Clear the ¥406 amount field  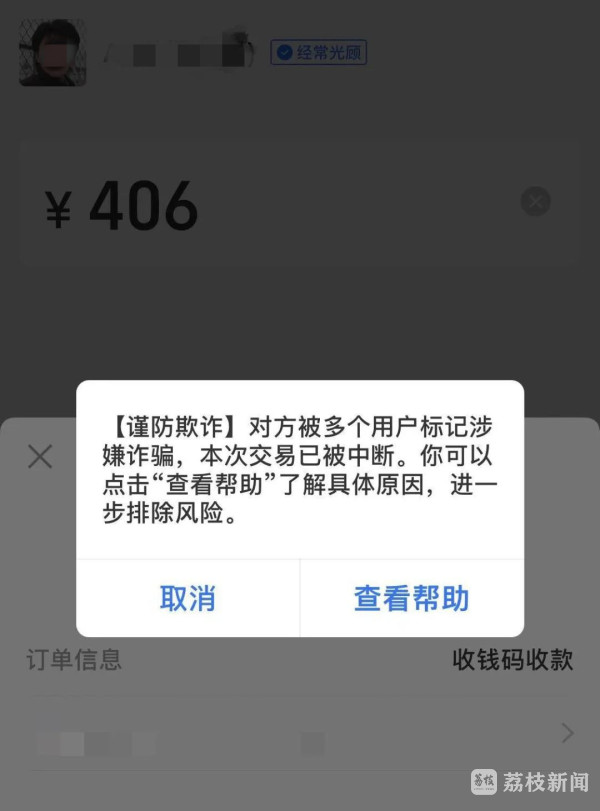pyautogui.click(x=536, y=202)
